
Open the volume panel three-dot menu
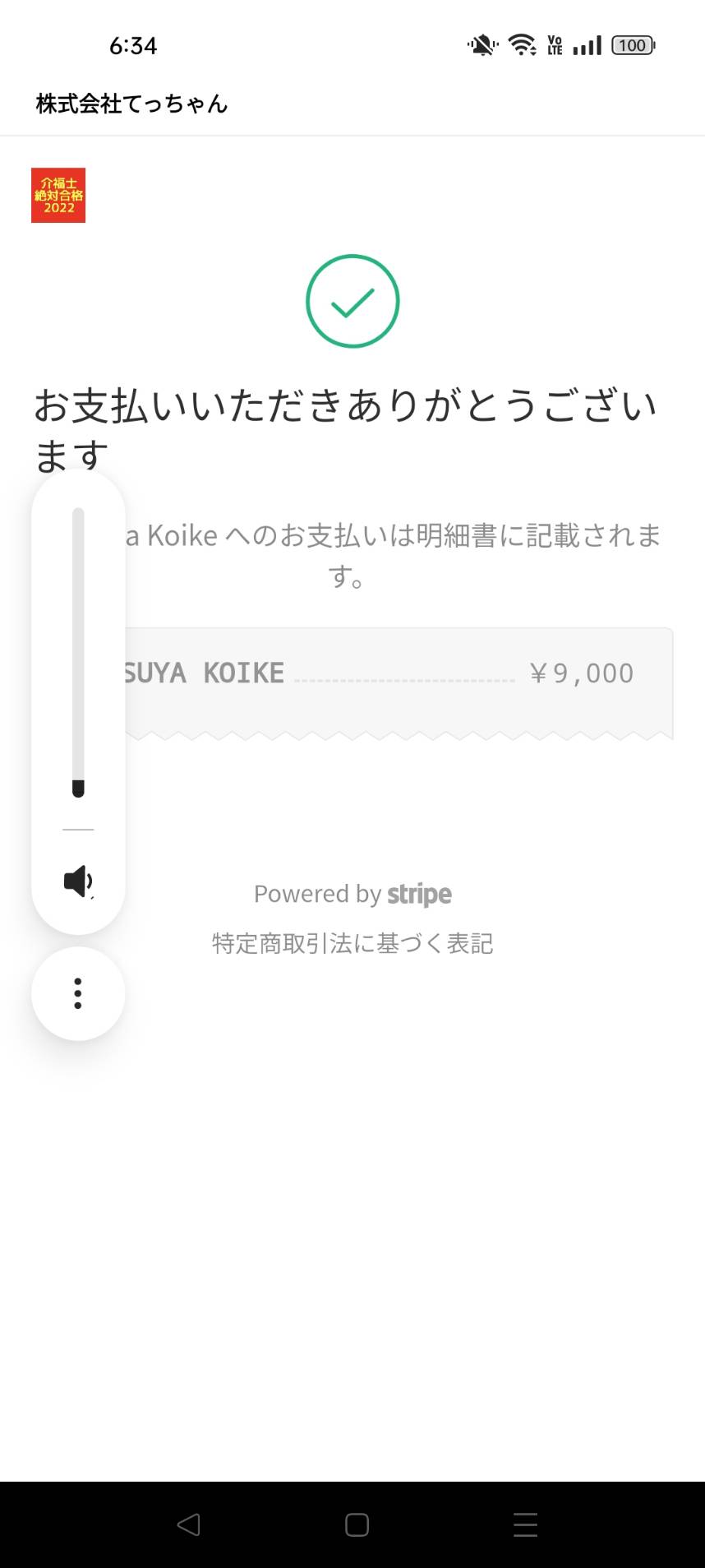(x=78, y=993)
